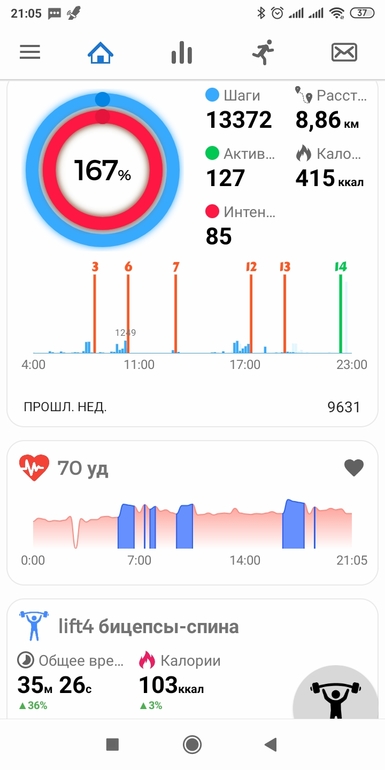The height and width of the screenshot is (770, 385).
Task: Switch to the home tab
Action: [x=101, y=52]
